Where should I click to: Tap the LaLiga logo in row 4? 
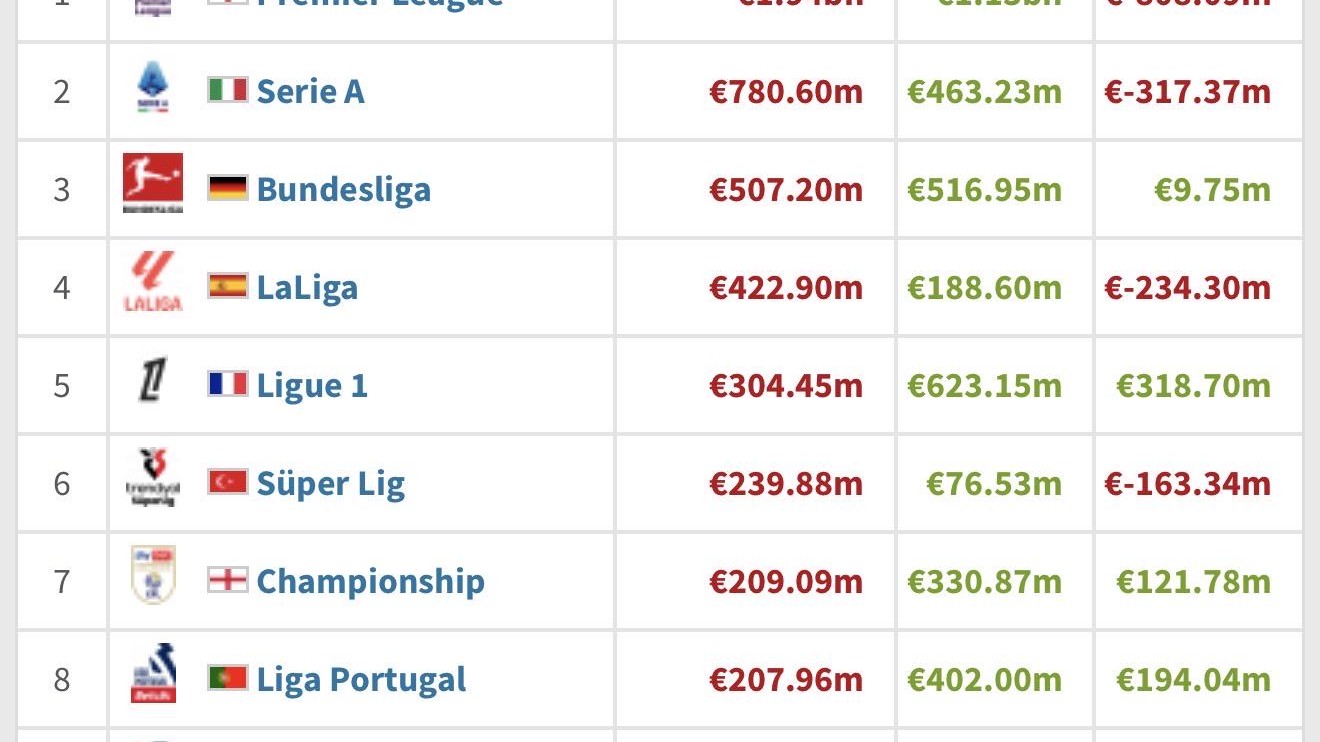coord(153,282)
